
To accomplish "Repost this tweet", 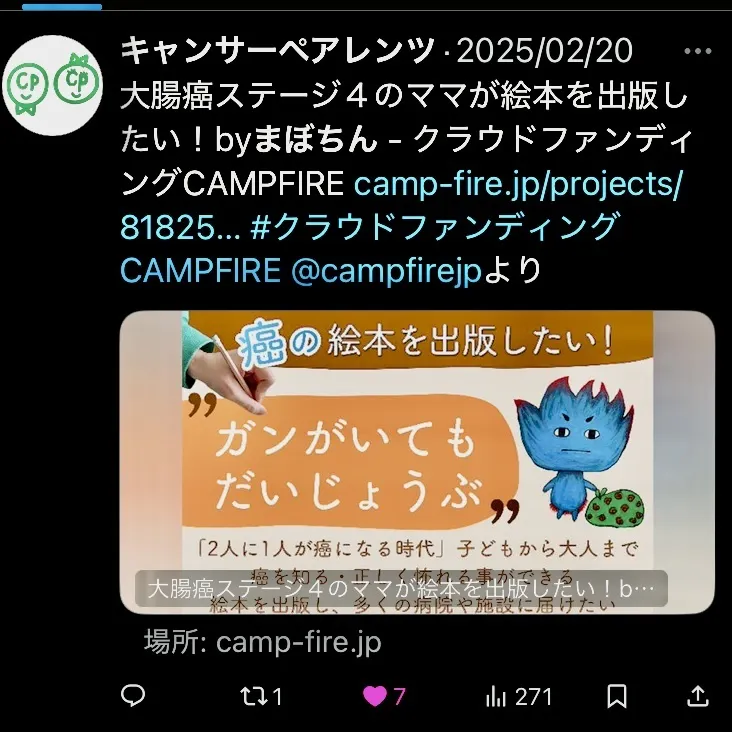I will pos(262,696).
